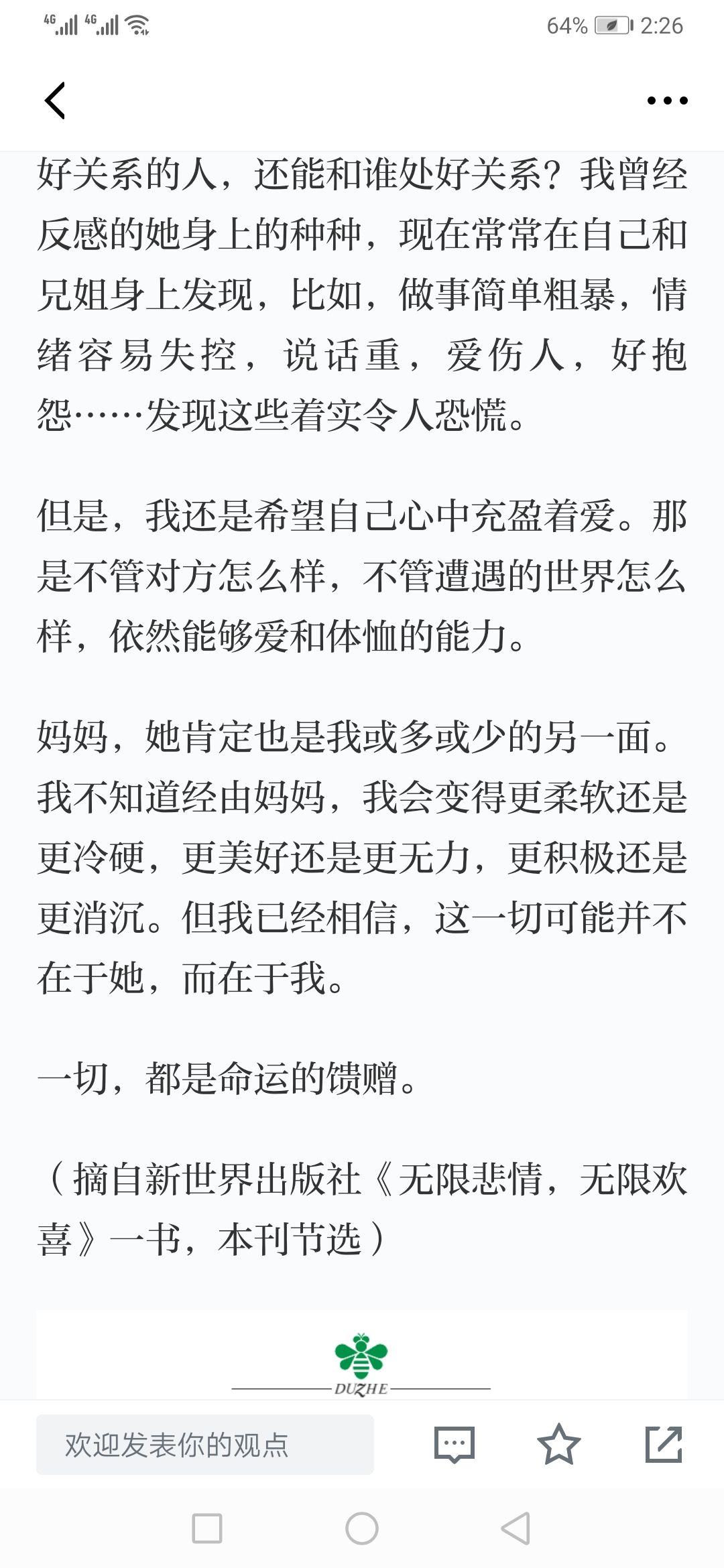The width and height of the screenshot is (724, 1568).
Task: Tap the 欢迎发表你的观点 comment field
Action: 205,1445
